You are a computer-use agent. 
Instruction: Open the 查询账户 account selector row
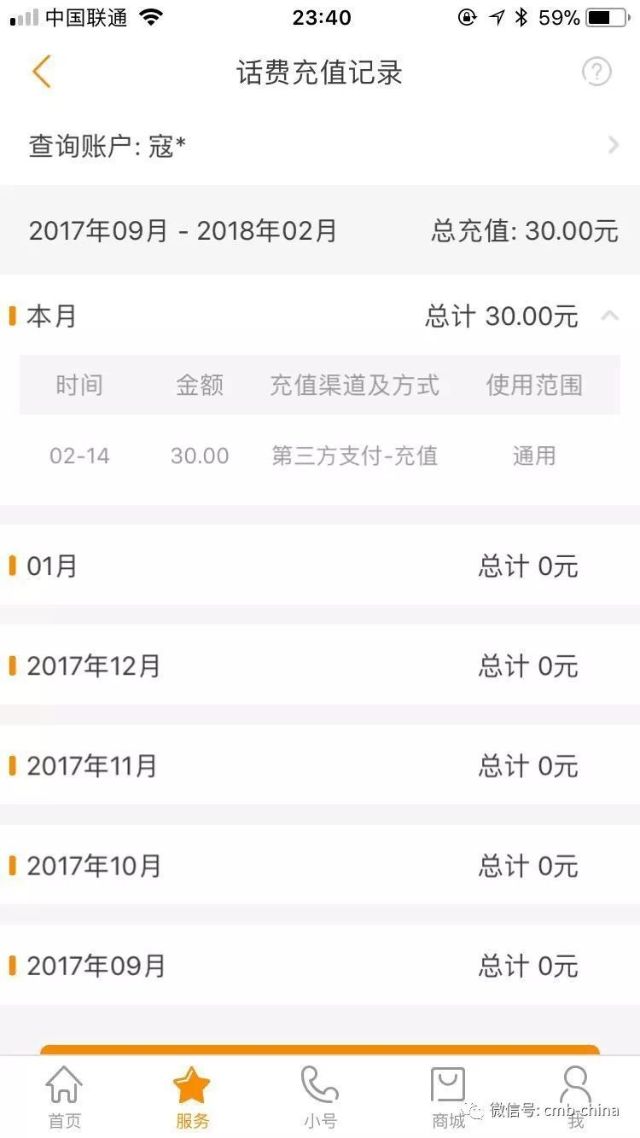tap(320, 146)
